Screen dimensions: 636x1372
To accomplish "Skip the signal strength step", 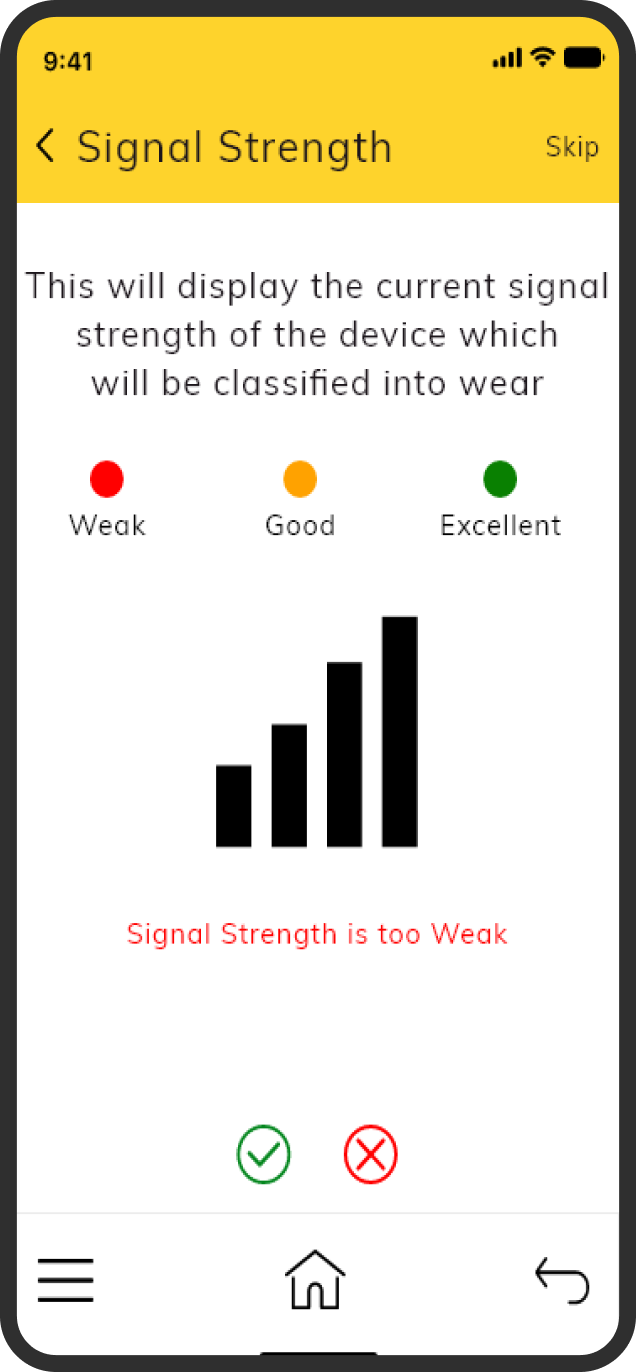I will pyautogui.click(x=572, y=147).
